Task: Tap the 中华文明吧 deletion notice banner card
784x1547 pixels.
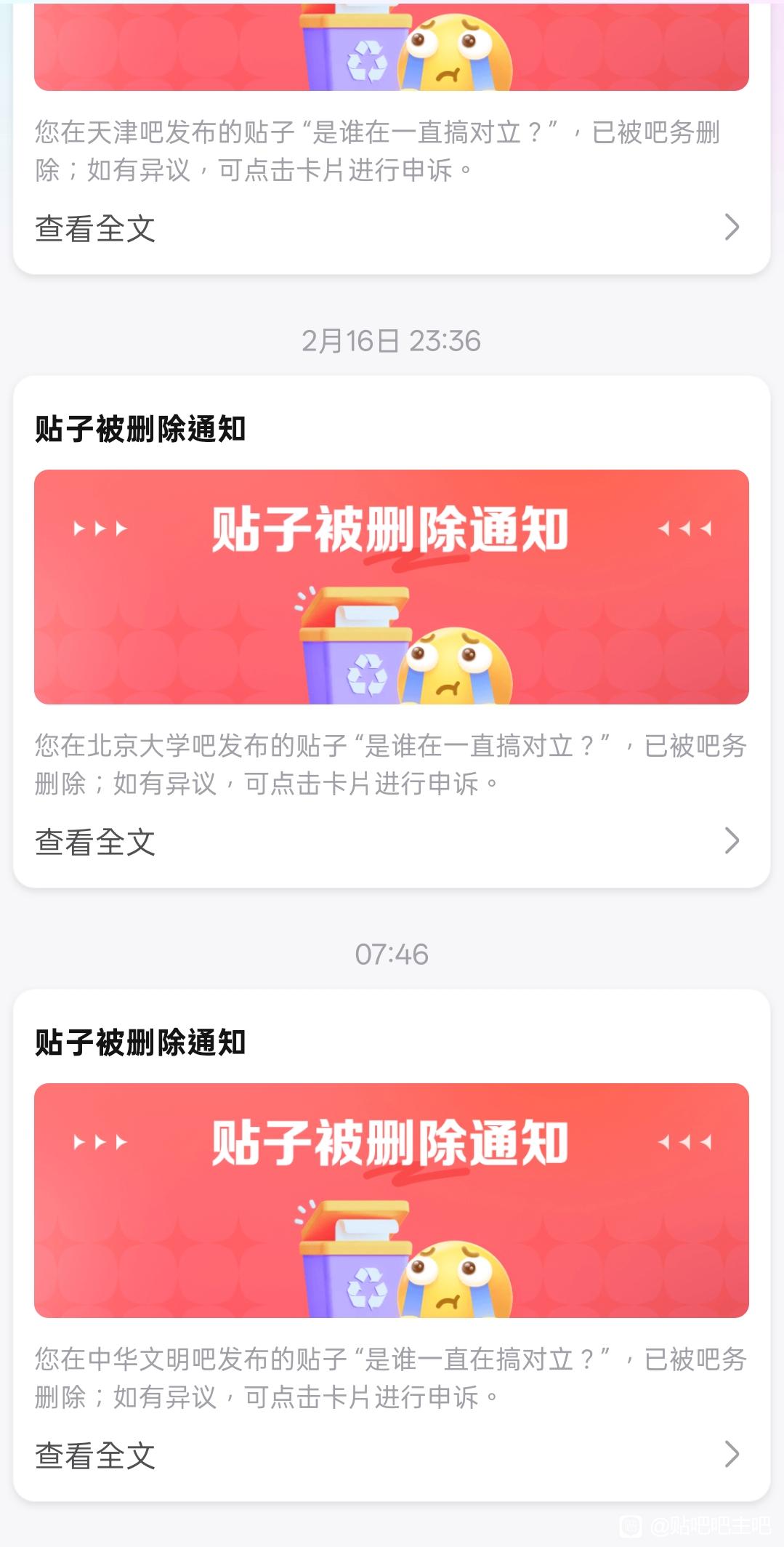Action: pyautogui.click(x=391, y=1200)
